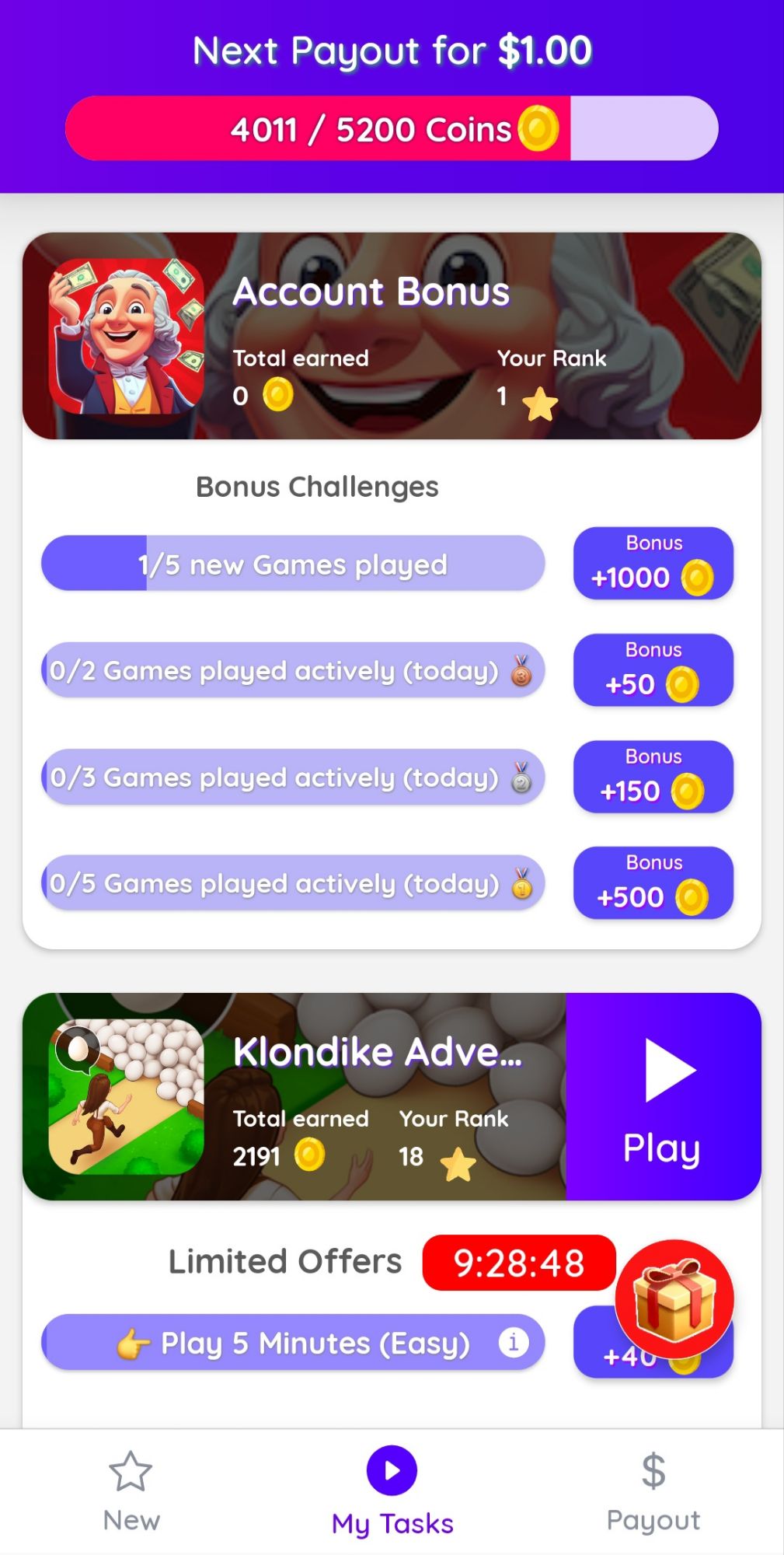The width and height of the screenshot is (784, 1555).
Task: Tap the 1/5 new Games played challenge
Action: point(292,564)
